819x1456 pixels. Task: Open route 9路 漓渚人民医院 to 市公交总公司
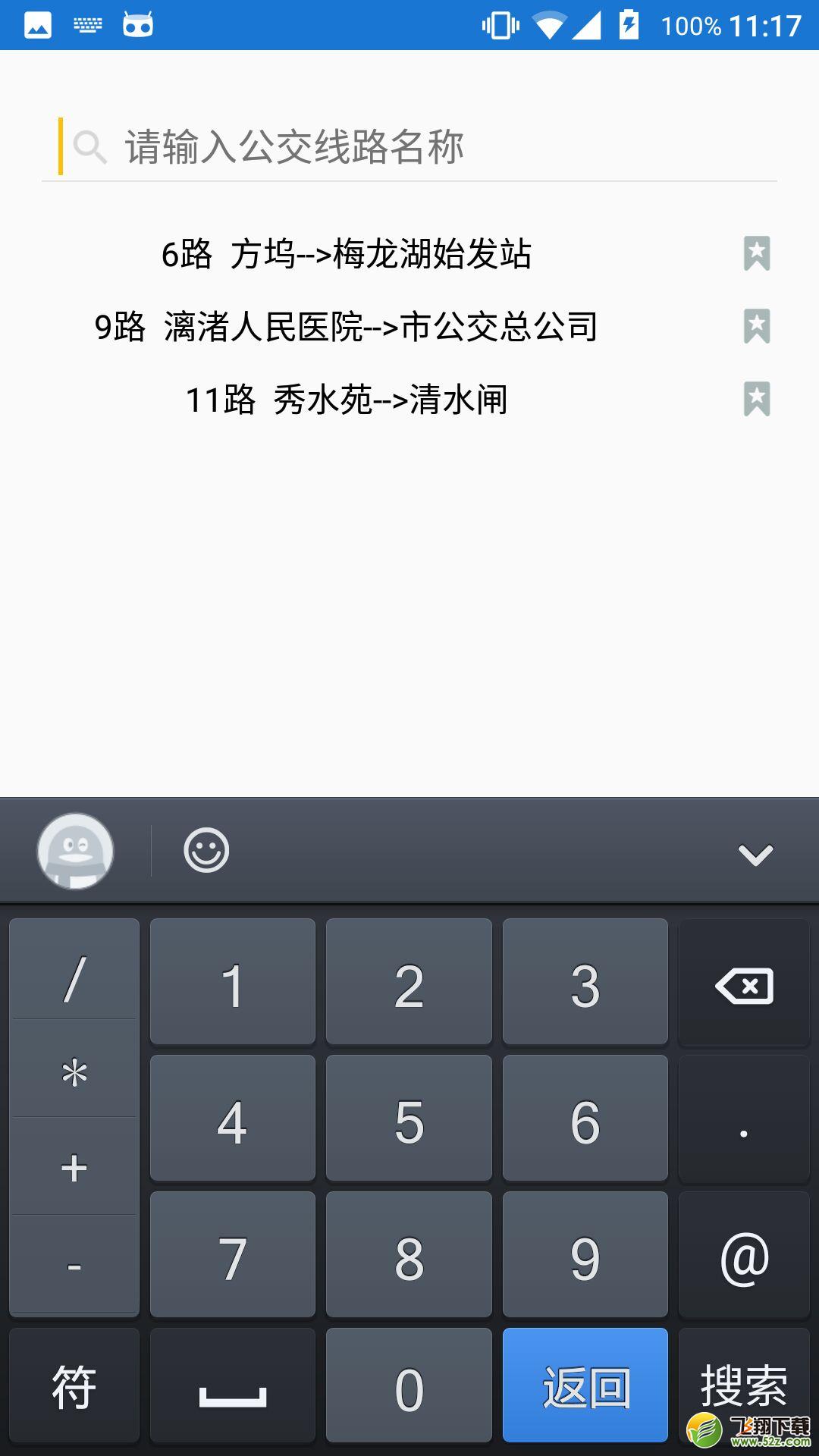click(x=347, y=327)
